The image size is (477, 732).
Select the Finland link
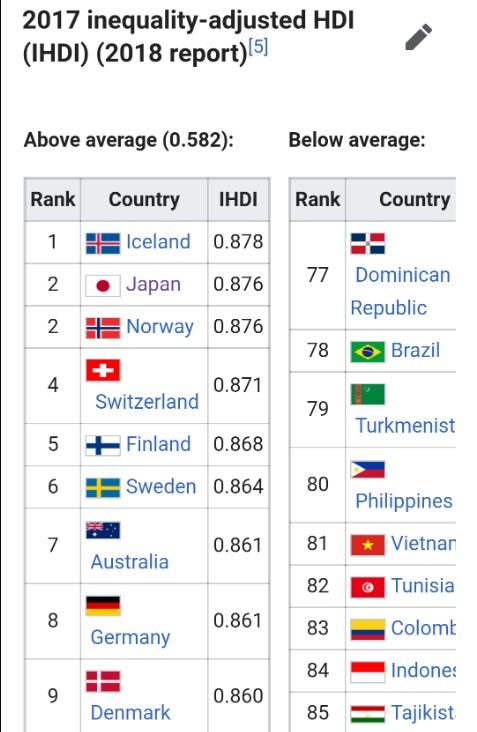158,444
